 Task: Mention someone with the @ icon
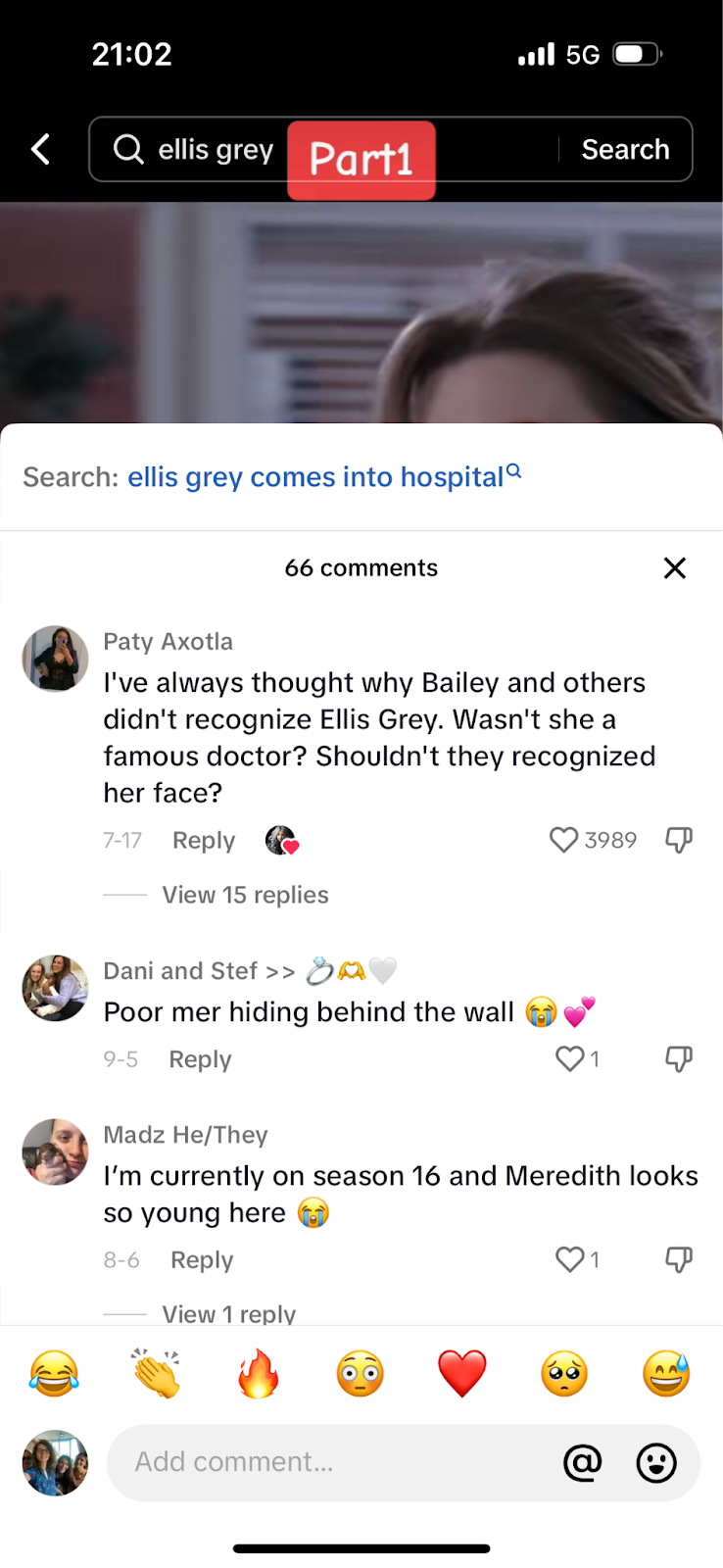[582, 1463]
